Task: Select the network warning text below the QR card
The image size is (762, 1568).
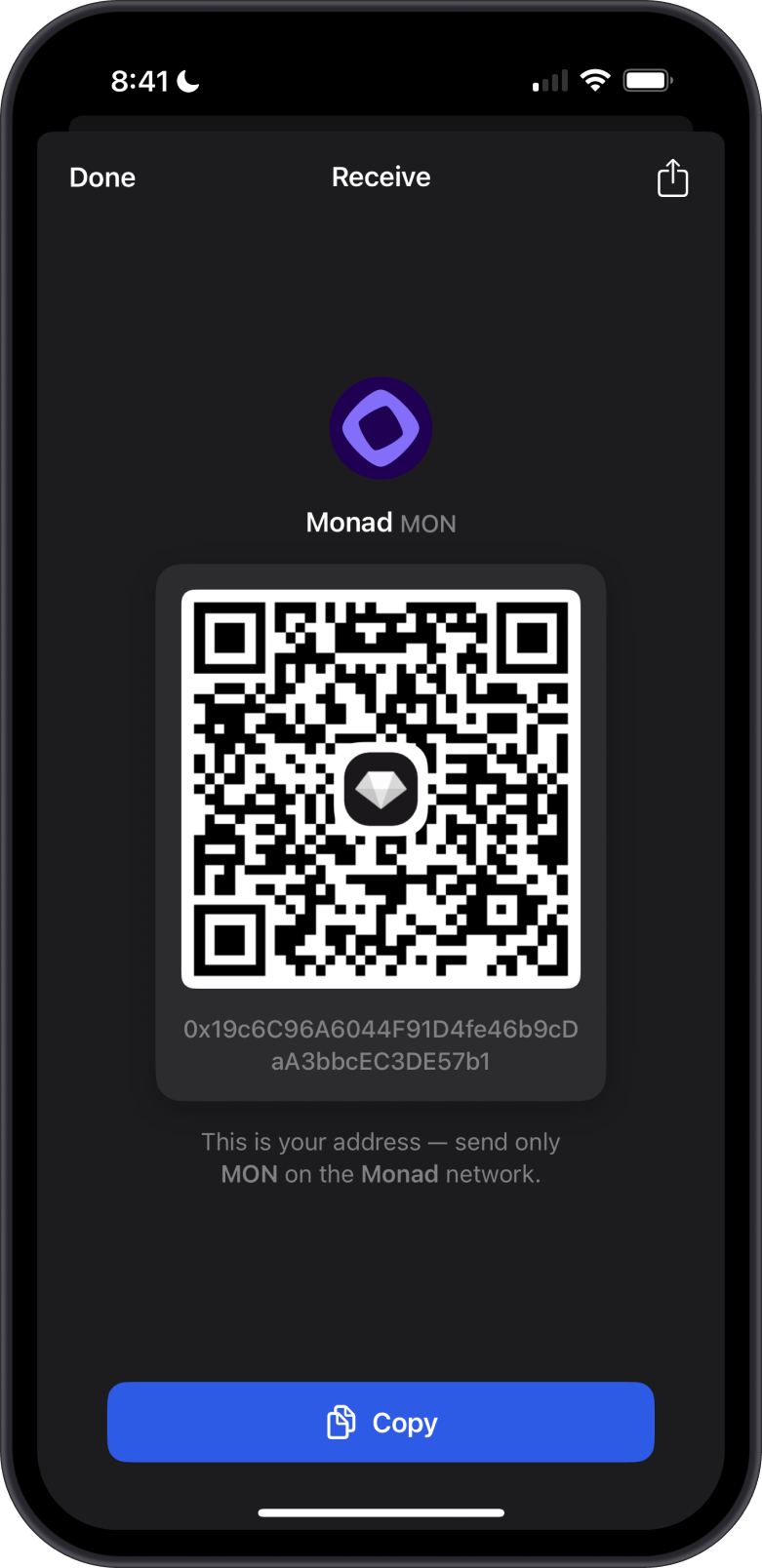Action: 381,1157
